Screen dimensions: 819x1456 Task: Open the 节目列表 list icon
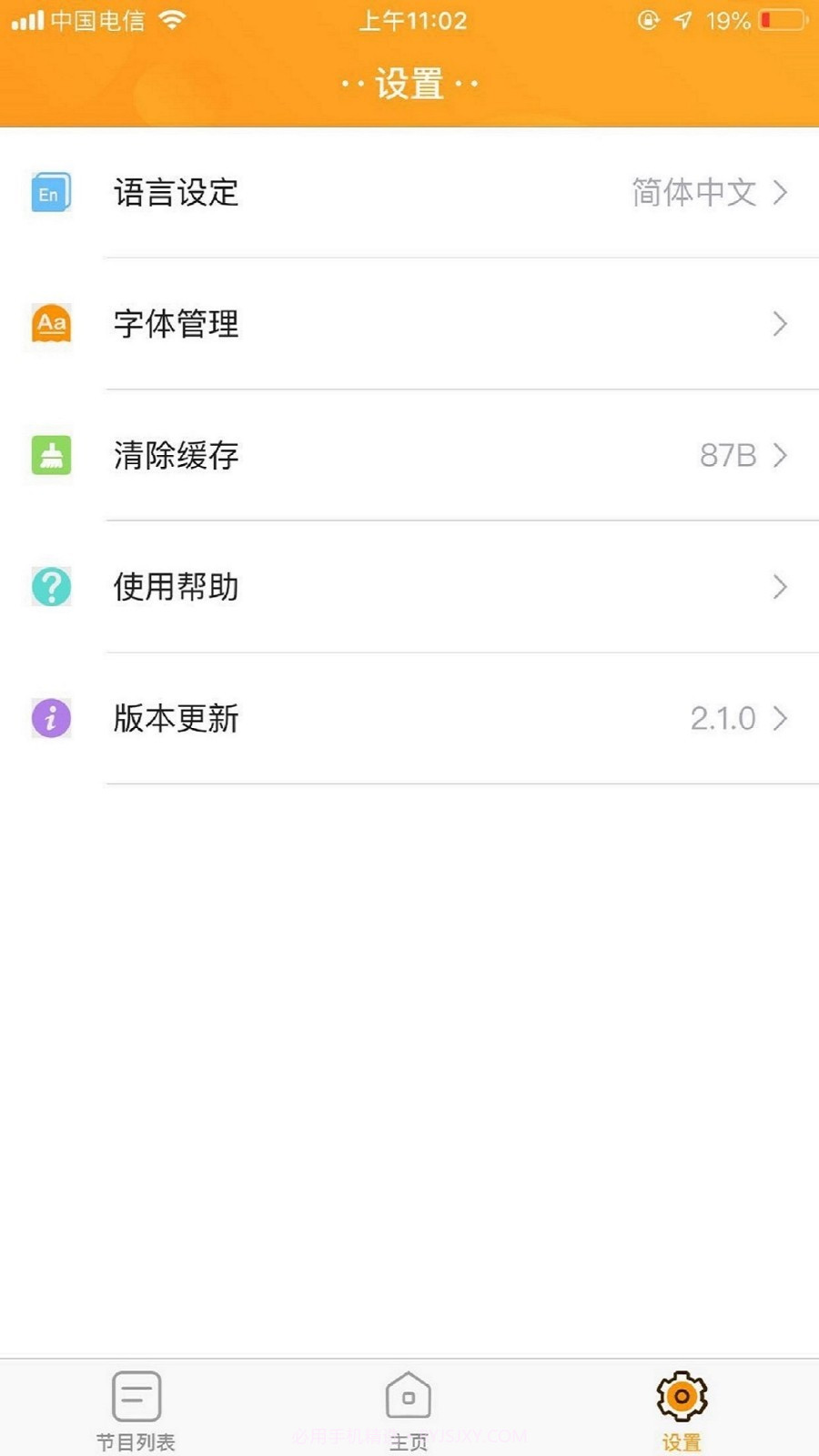(x=135, y=1394)
